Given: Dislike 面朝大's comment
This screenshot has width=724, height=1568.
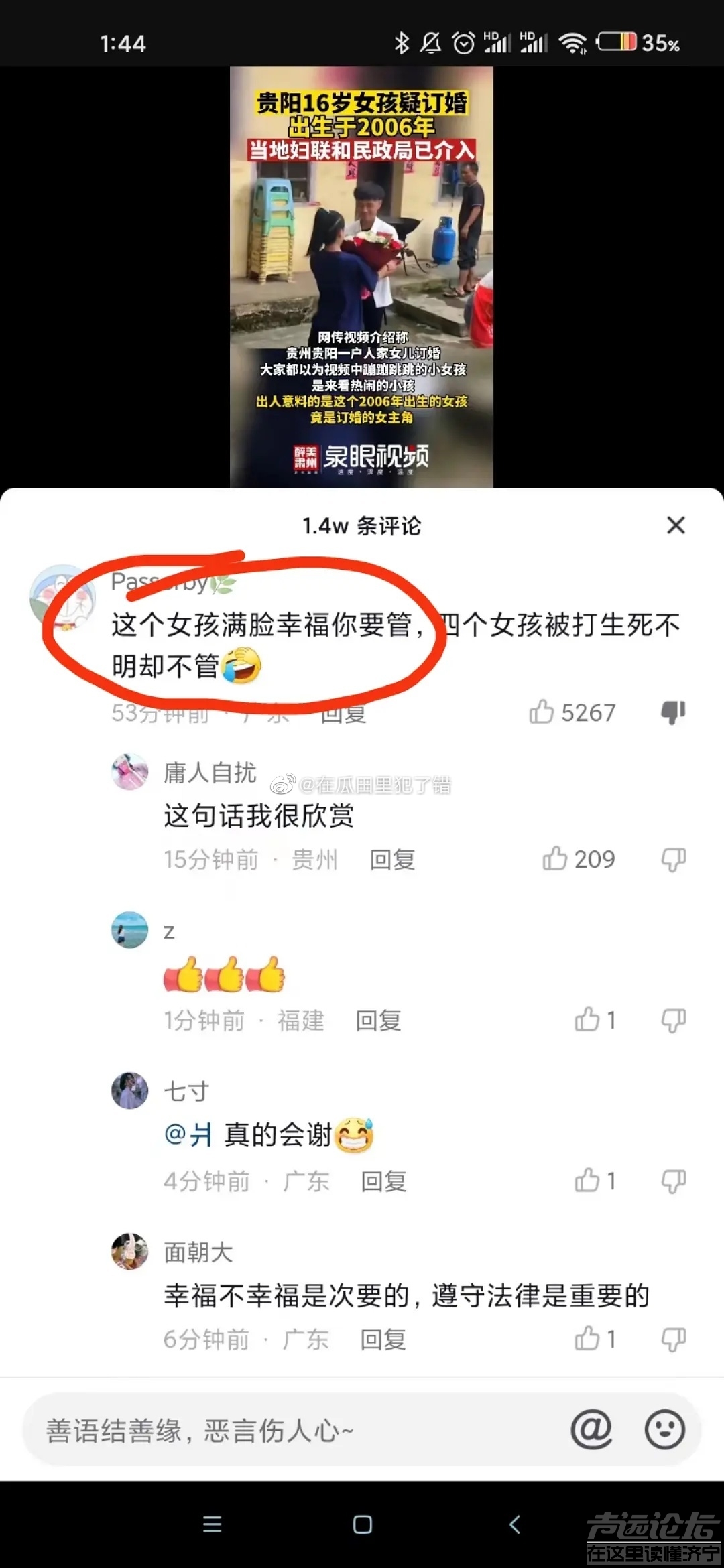Looking at the screenshot, I should pyautogui.click(x=673, y=1339).
